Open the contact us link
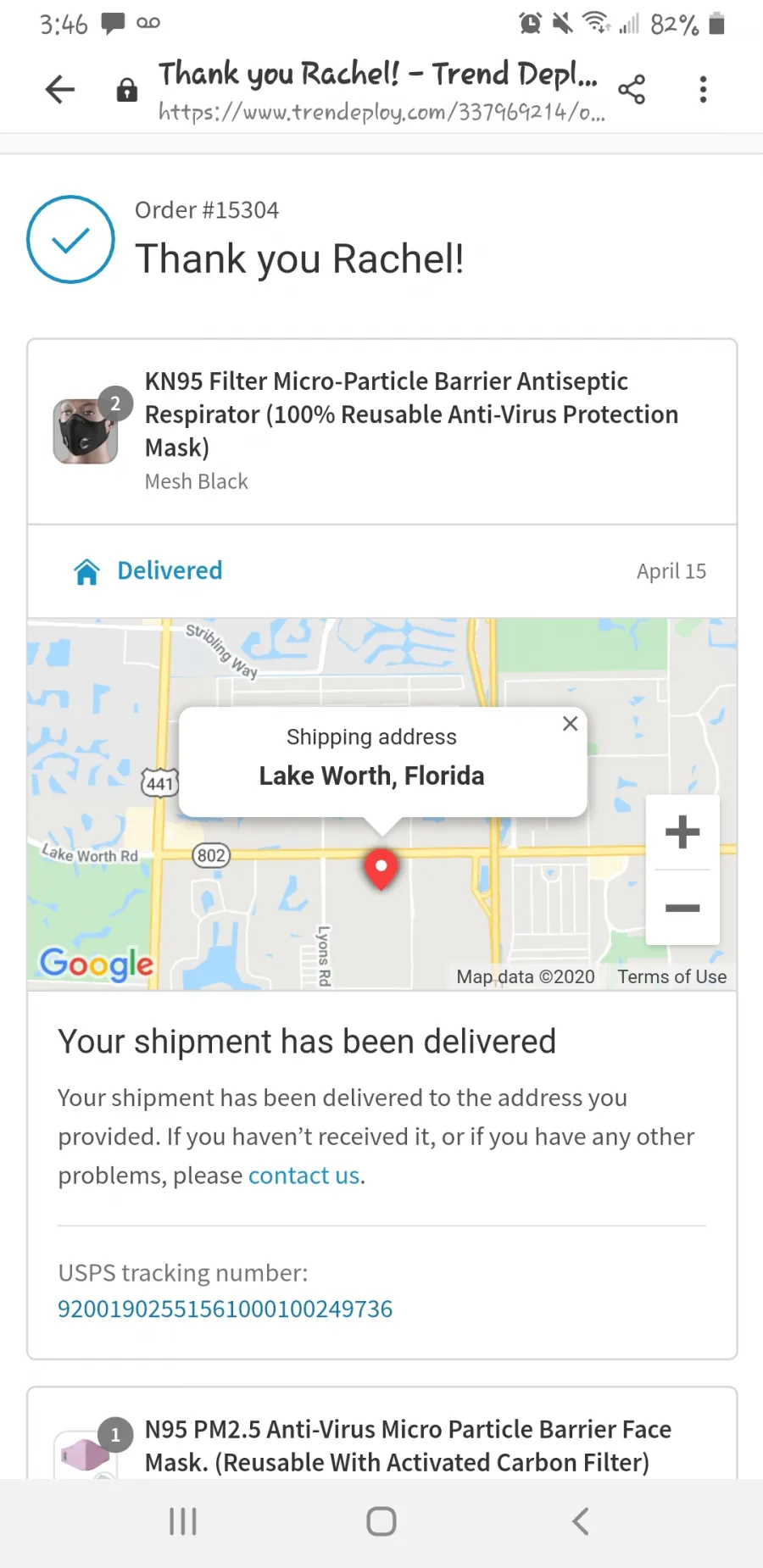 [x=304, y=1176]
